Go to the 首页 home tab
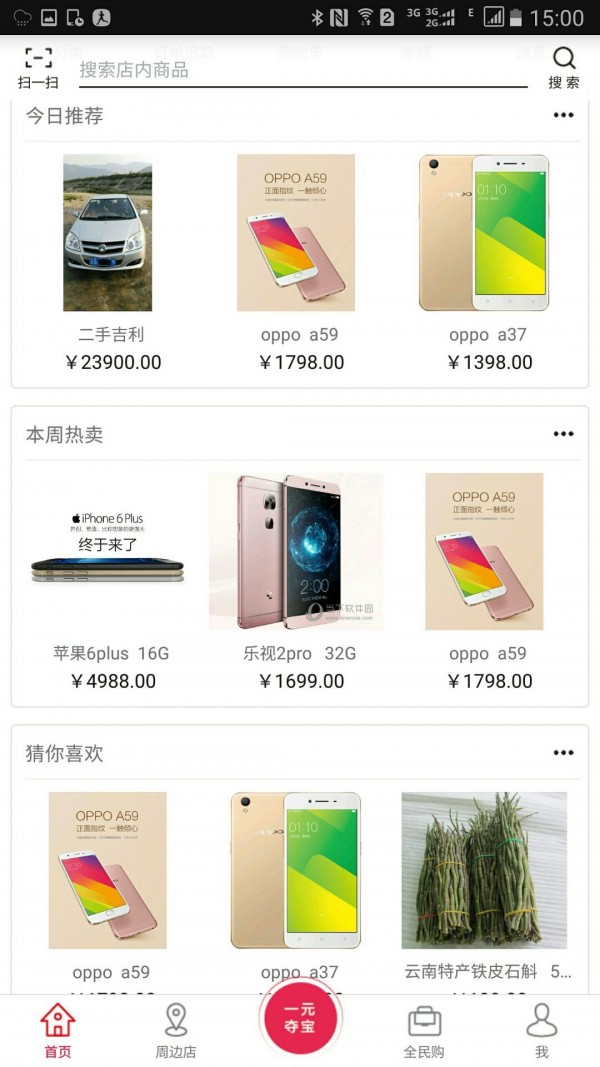Viewport: 600px width, 1067px height. (x=58, y=1031)
